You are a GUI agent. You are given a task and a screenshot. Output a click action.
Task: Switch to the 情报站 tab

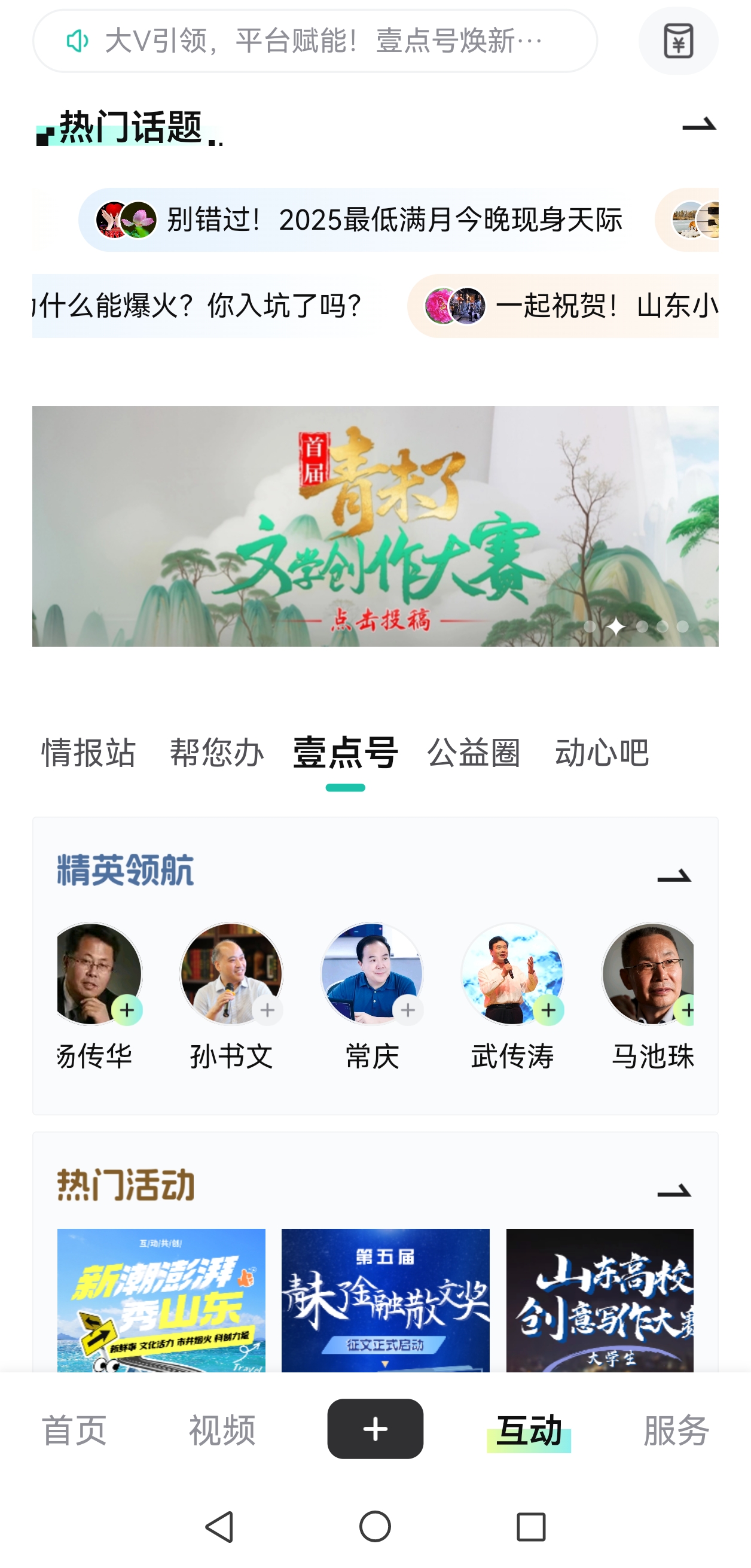[x=88, y=753]
